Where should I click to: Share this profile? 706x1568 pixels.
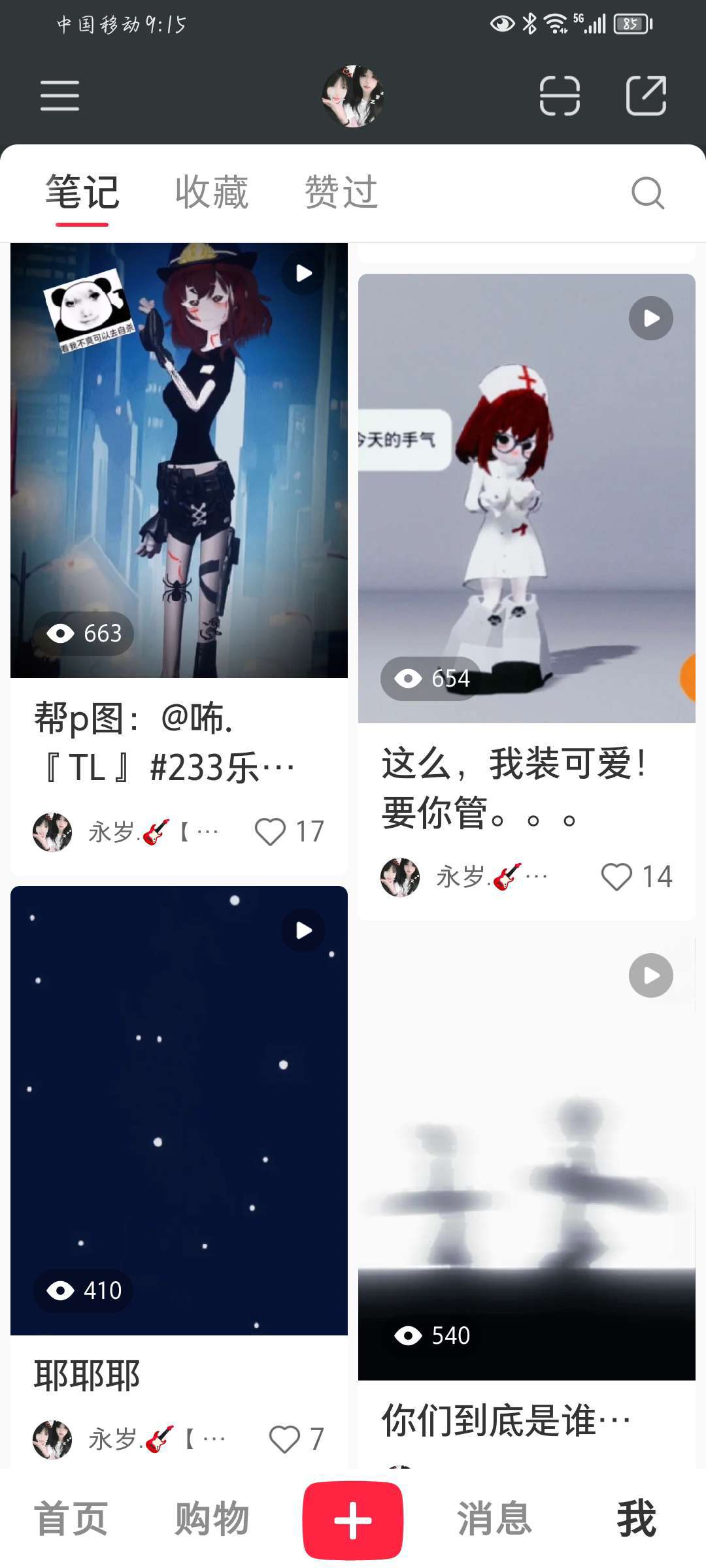pyautogui.click(x=646, y=95)
